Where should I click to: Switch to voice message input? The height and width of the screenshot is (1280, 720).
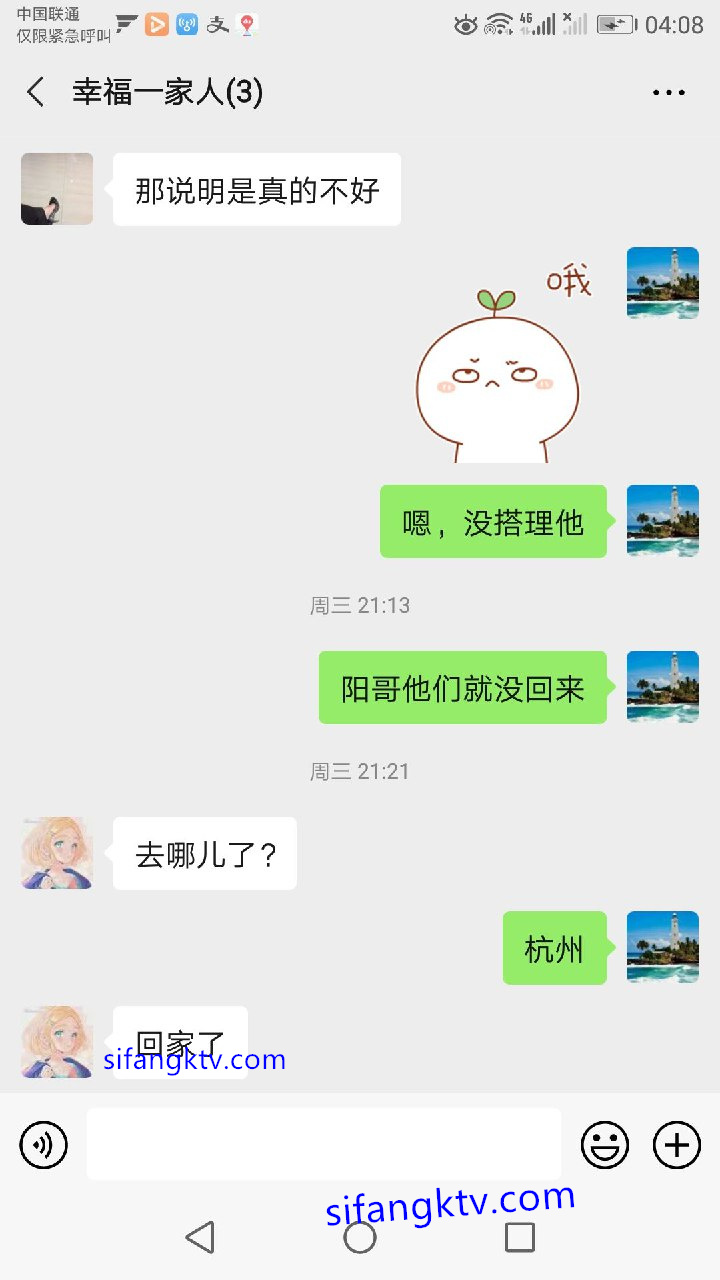pos(43,1144)
